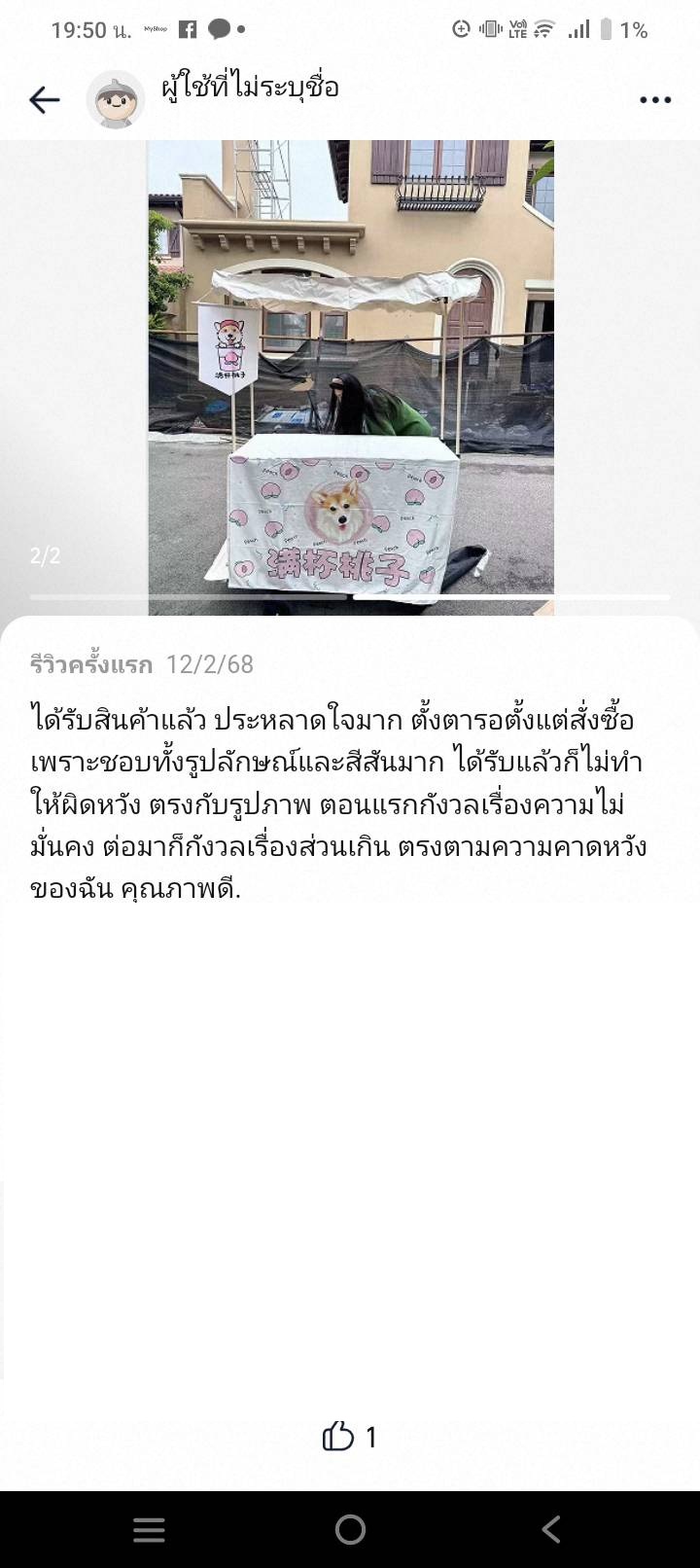Go back using the arrow icon

pyautogui.click(x=45, y=99)
